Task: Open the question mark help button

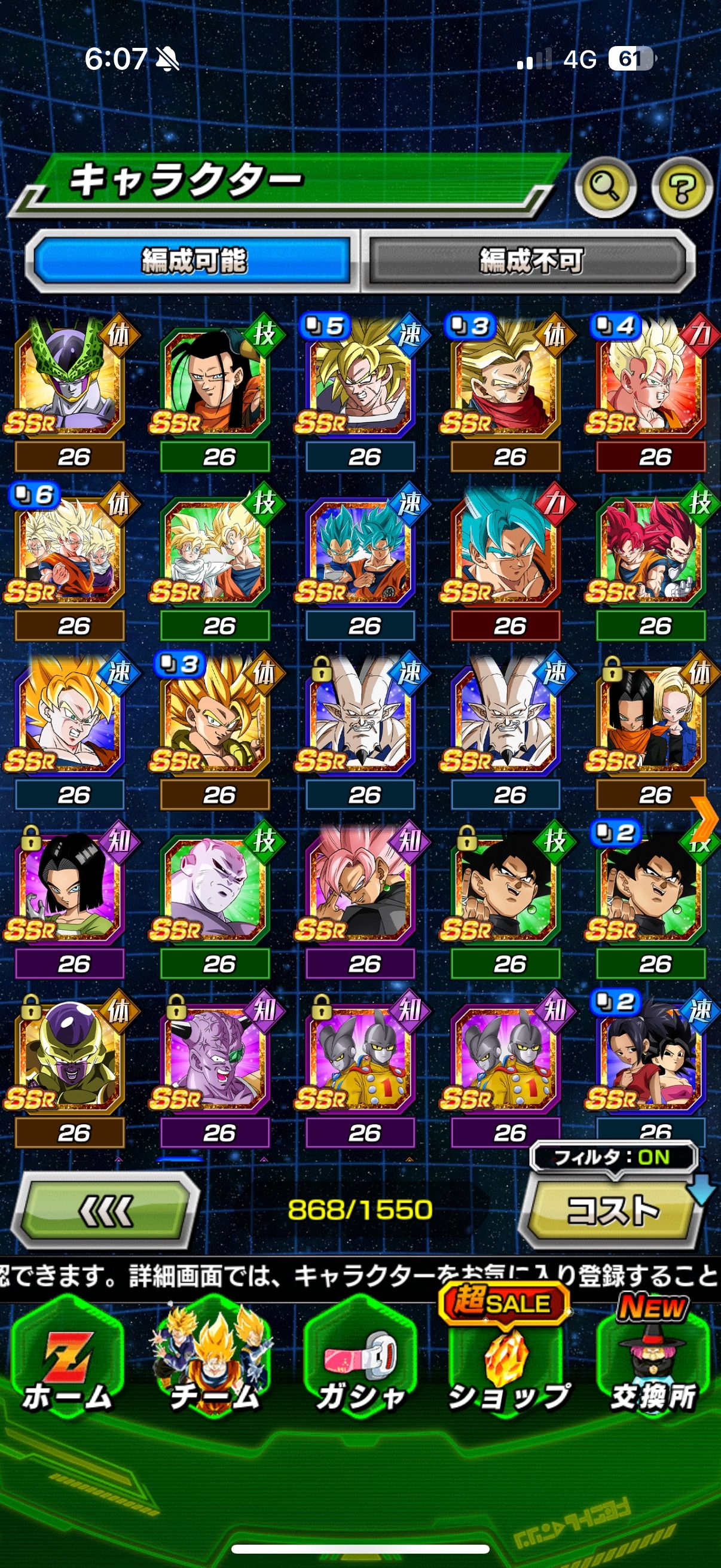Action: pyautogui.click(x=682, y=187)
